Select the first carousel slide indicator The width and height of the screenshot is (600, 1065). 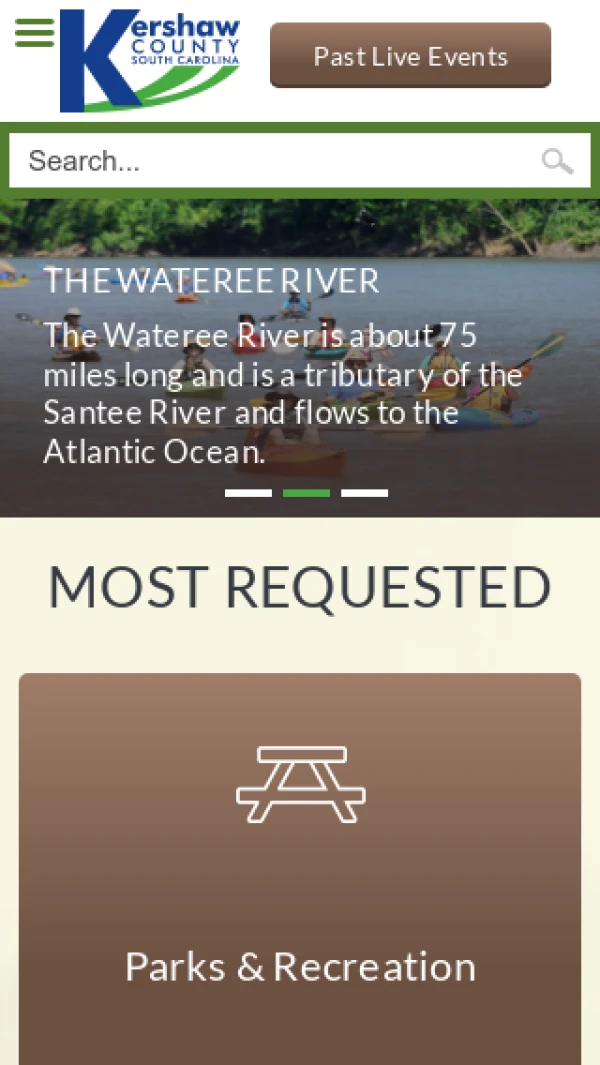coord(248,493)
